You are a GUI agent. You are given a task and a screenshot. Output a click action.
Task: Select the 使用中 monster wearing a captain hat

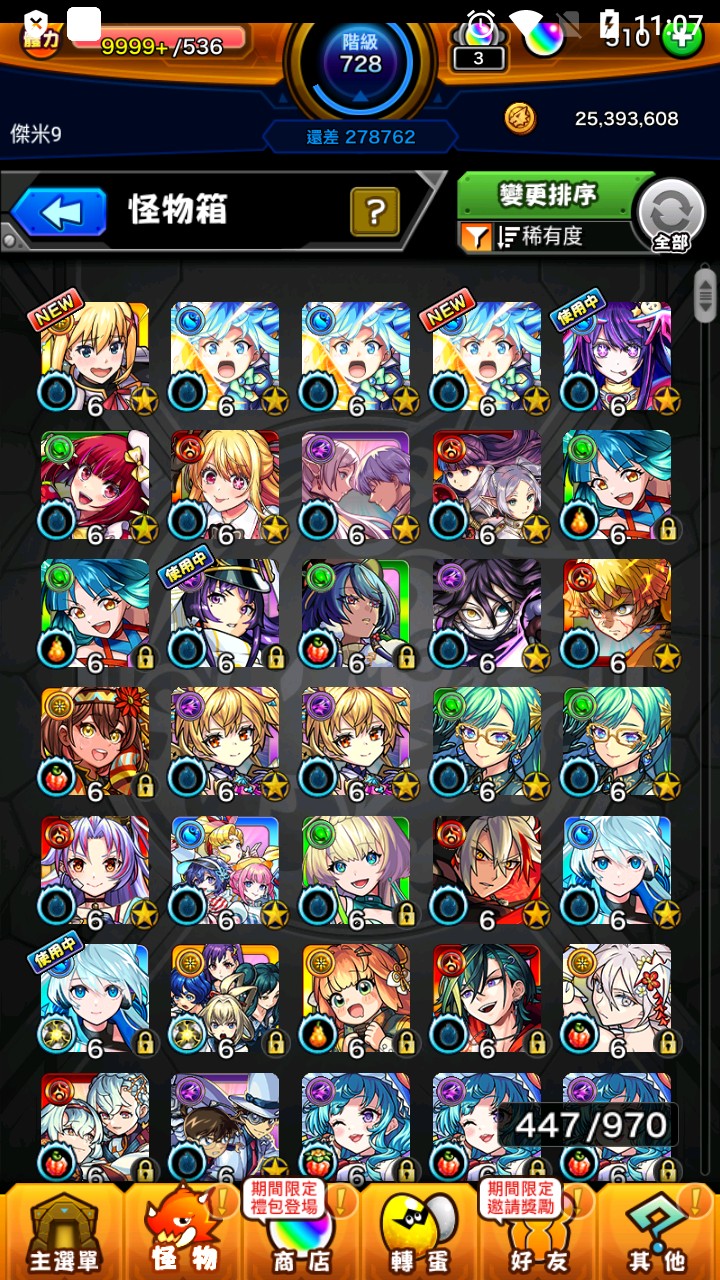click(226, 614)
